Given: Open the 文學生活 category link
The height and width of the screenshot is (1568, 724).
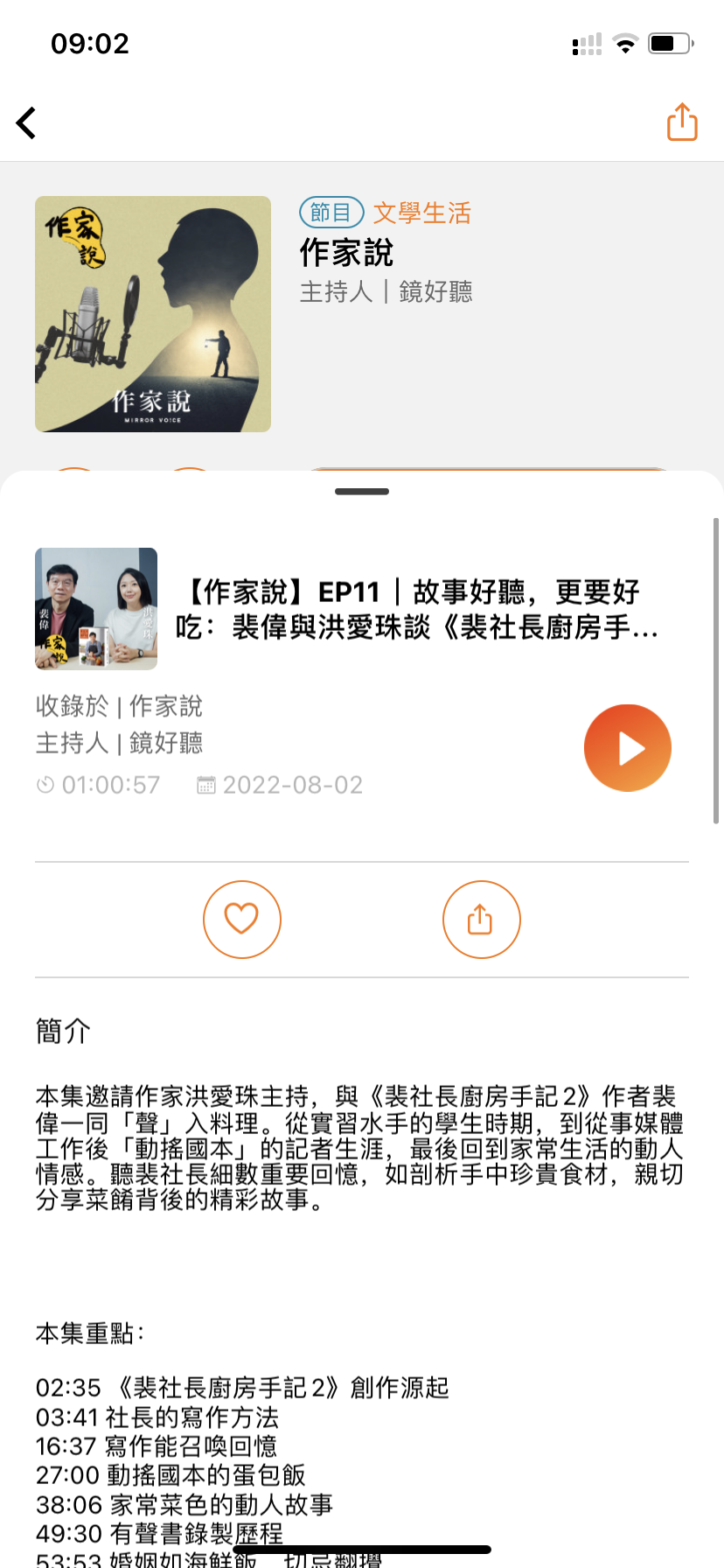Looking at the screenshot, I should (421, 213).
